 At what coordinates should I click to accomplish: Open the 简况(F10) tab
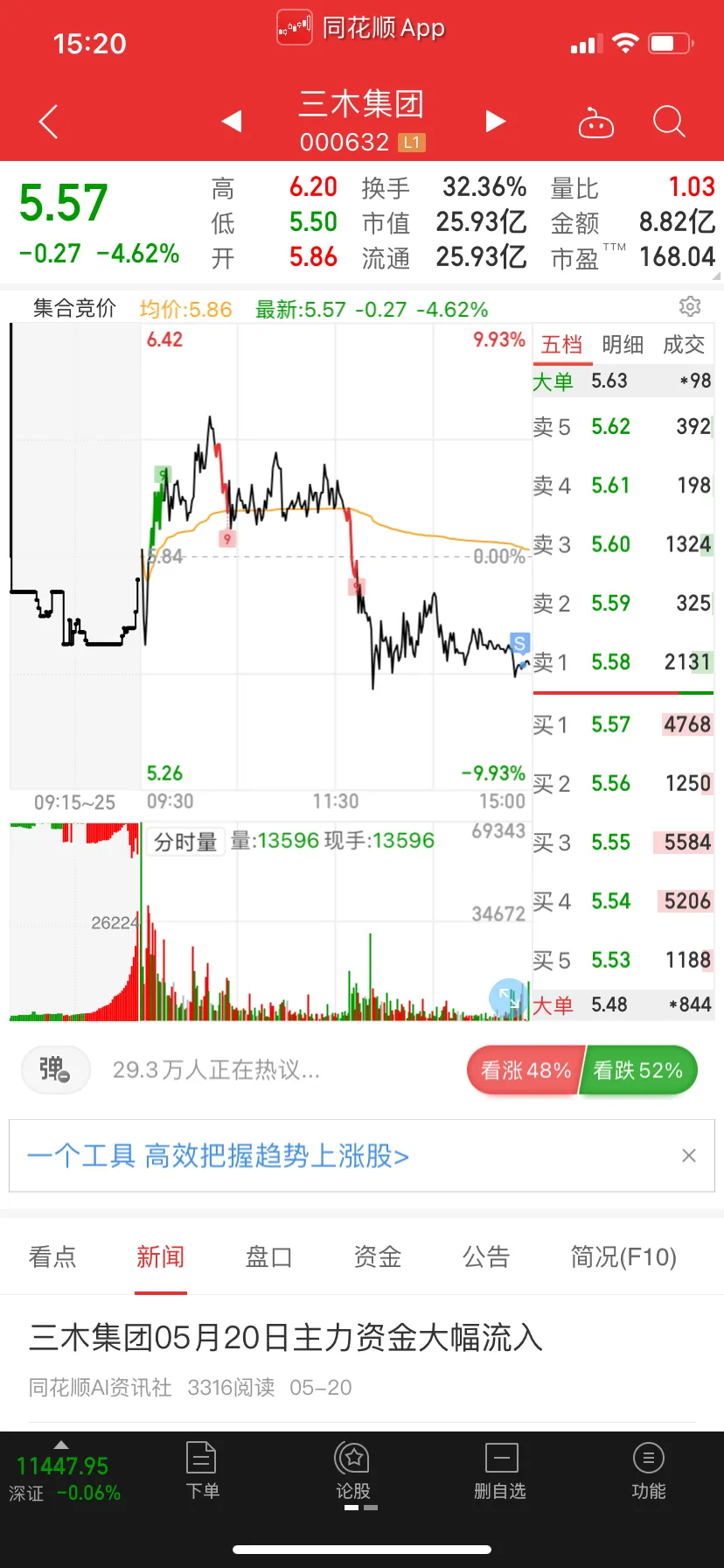pos(623,1257)
